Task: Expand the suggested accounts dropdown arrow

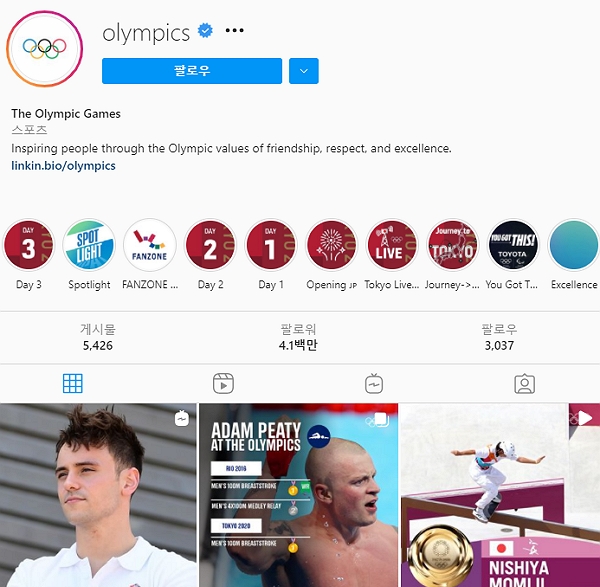Action: (304, 71)
